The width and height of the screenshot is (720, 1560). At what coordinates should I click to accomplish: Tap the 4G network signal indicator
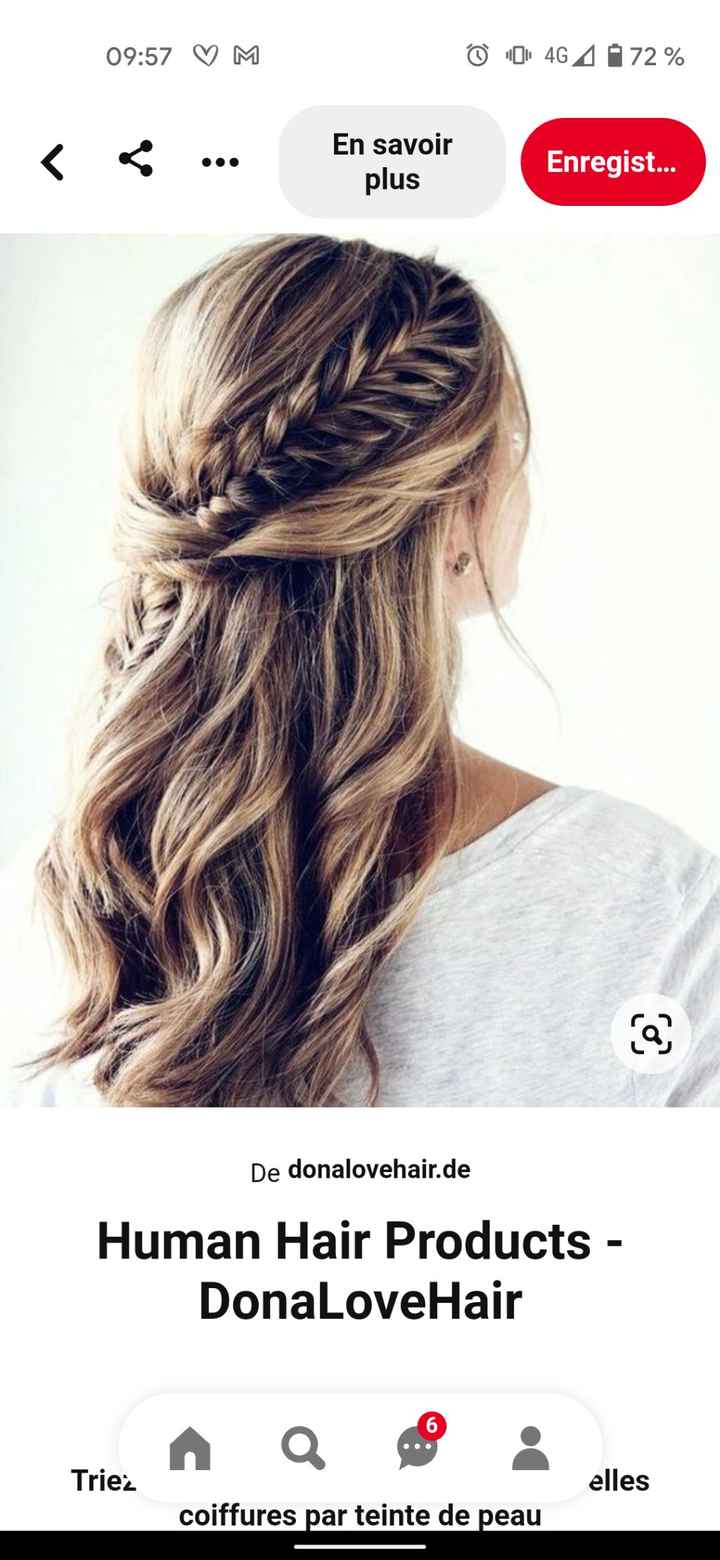point(554,57)
